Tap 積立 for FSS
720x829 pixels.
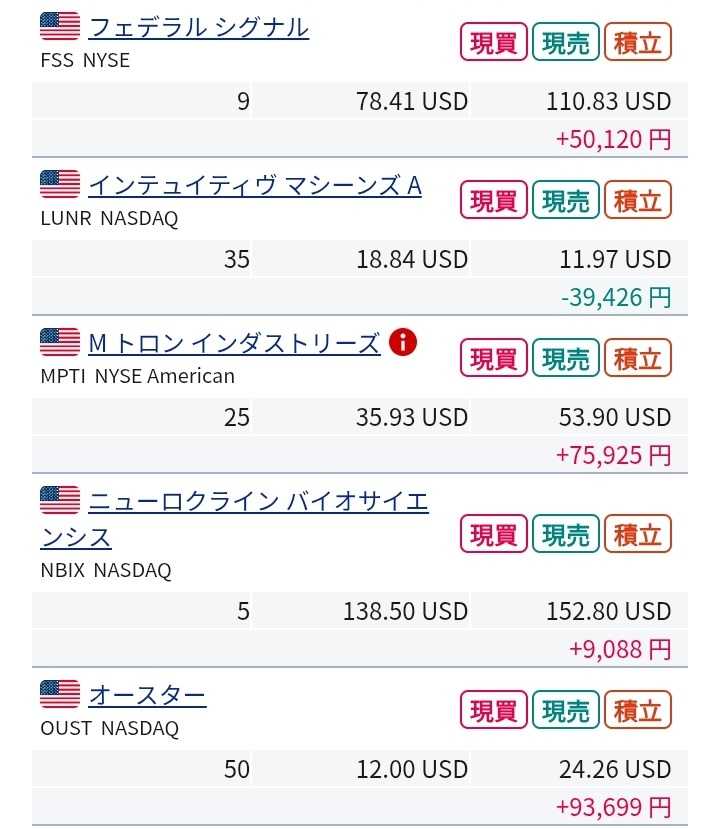pyautogui.click(x=637, y=43)
